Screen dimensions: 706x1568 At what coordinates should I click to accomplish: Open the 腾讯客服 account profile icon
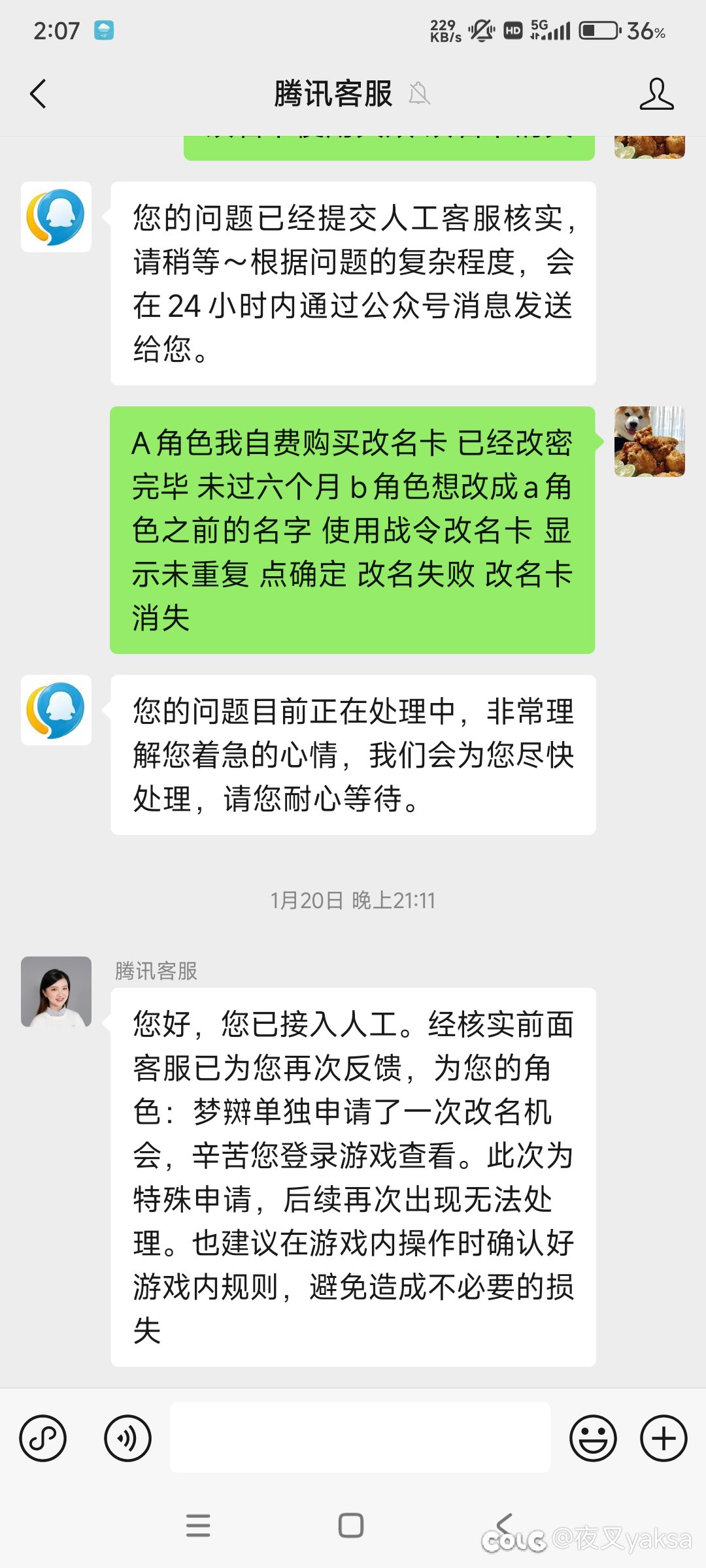click(656, 93)
